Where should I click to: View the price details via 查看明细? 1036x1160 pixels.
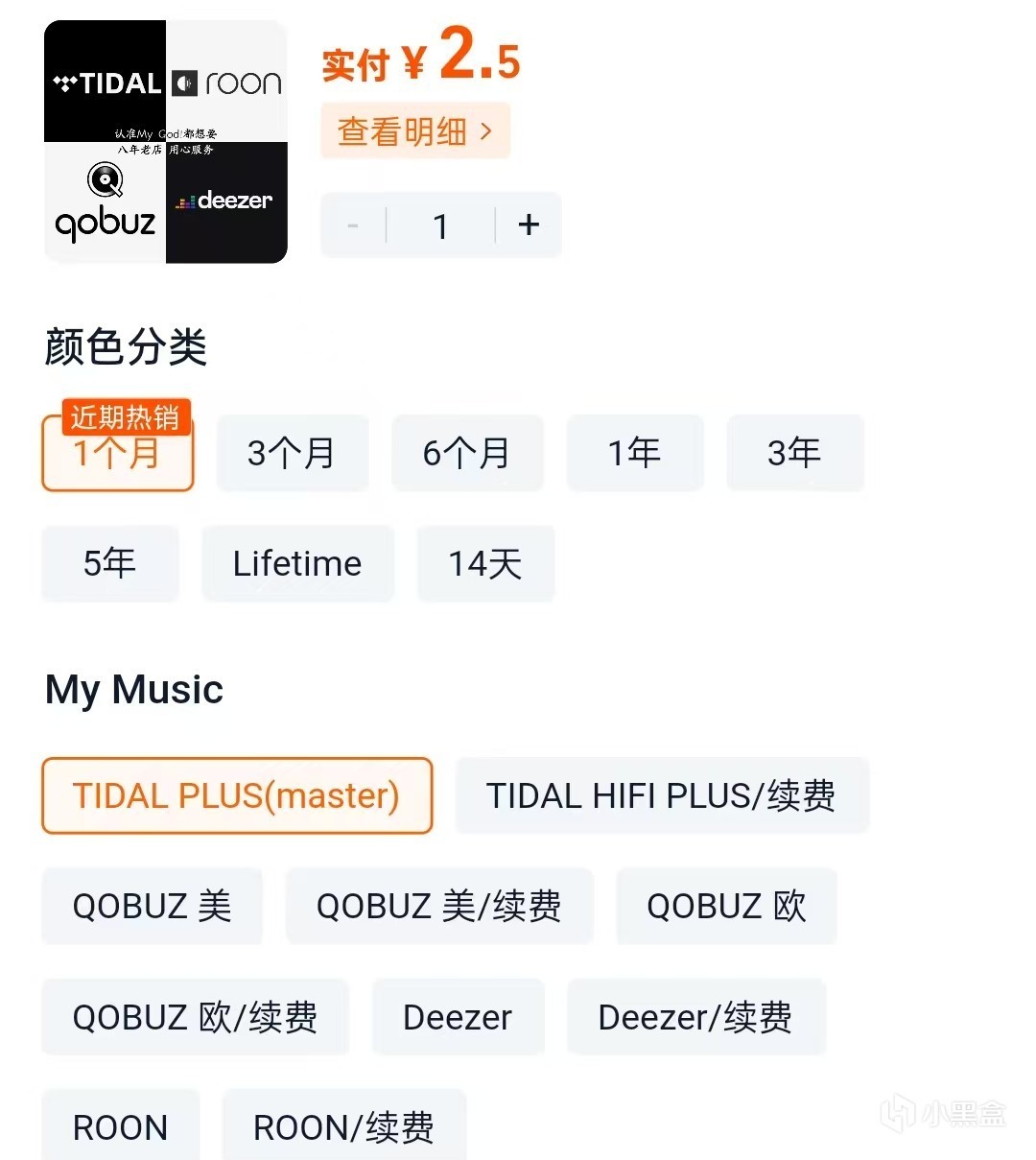pos(414,130)
